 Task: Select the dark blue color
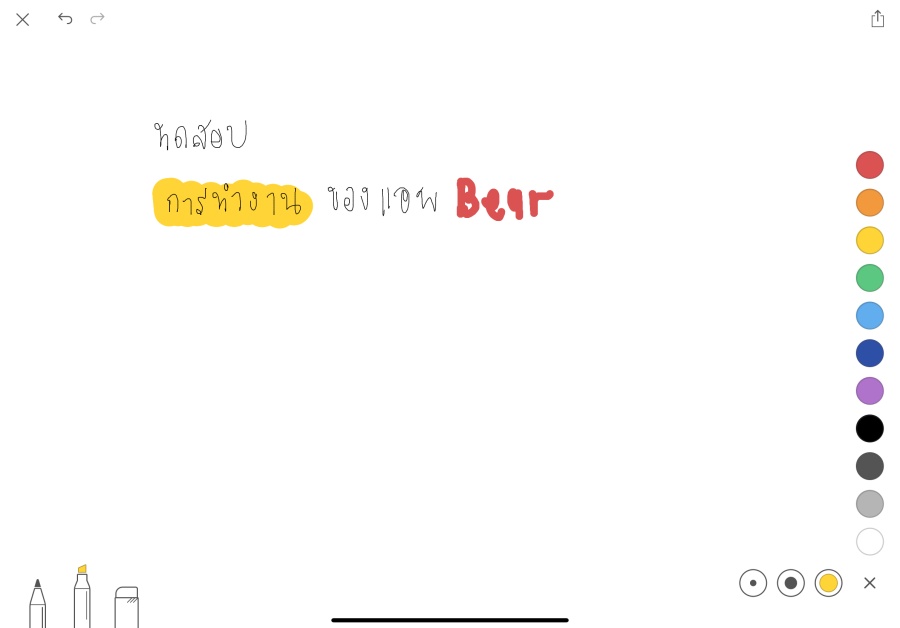pyautogui.click(x=869, y=353)
